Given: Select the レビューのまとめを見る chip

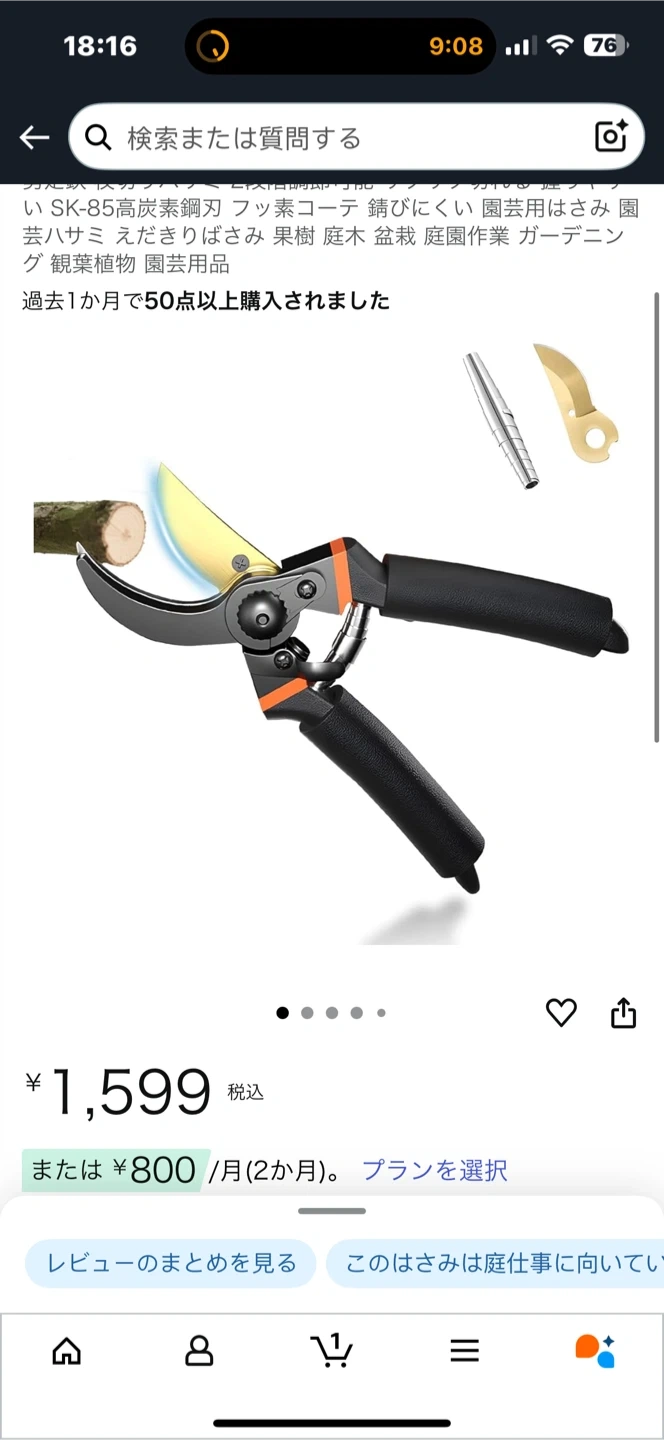Looking at the screenshot, I should 171,1263.
